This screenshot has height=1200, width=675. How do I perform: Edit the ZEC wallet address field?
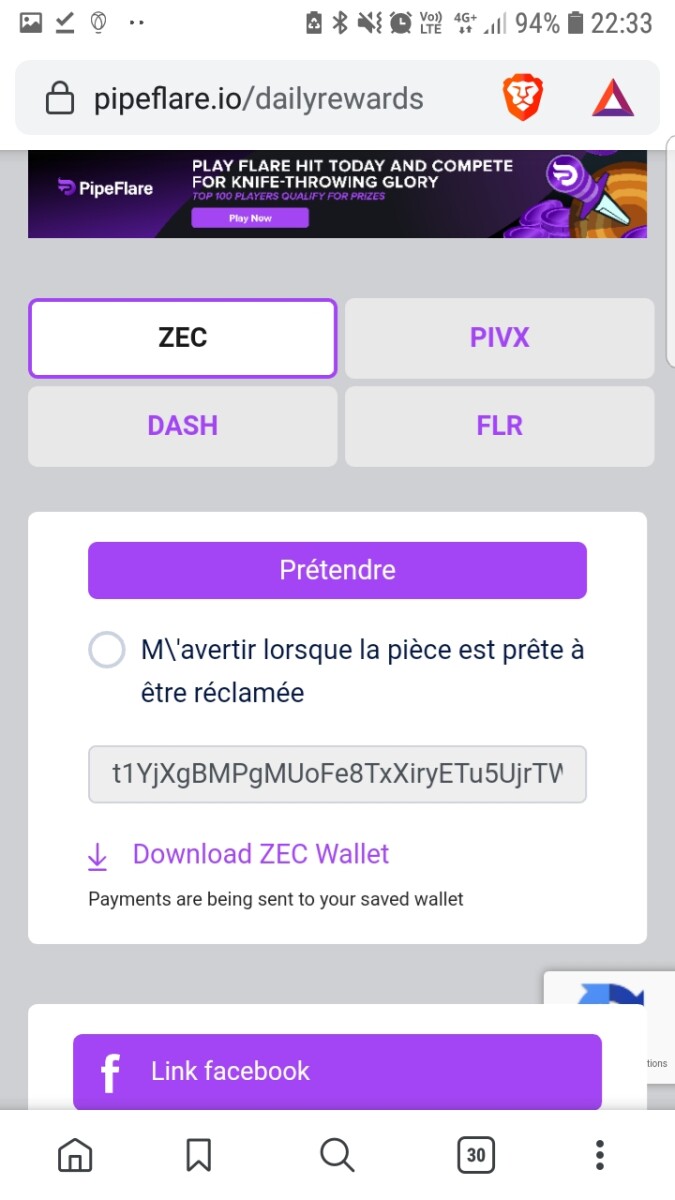coord(337,774)
